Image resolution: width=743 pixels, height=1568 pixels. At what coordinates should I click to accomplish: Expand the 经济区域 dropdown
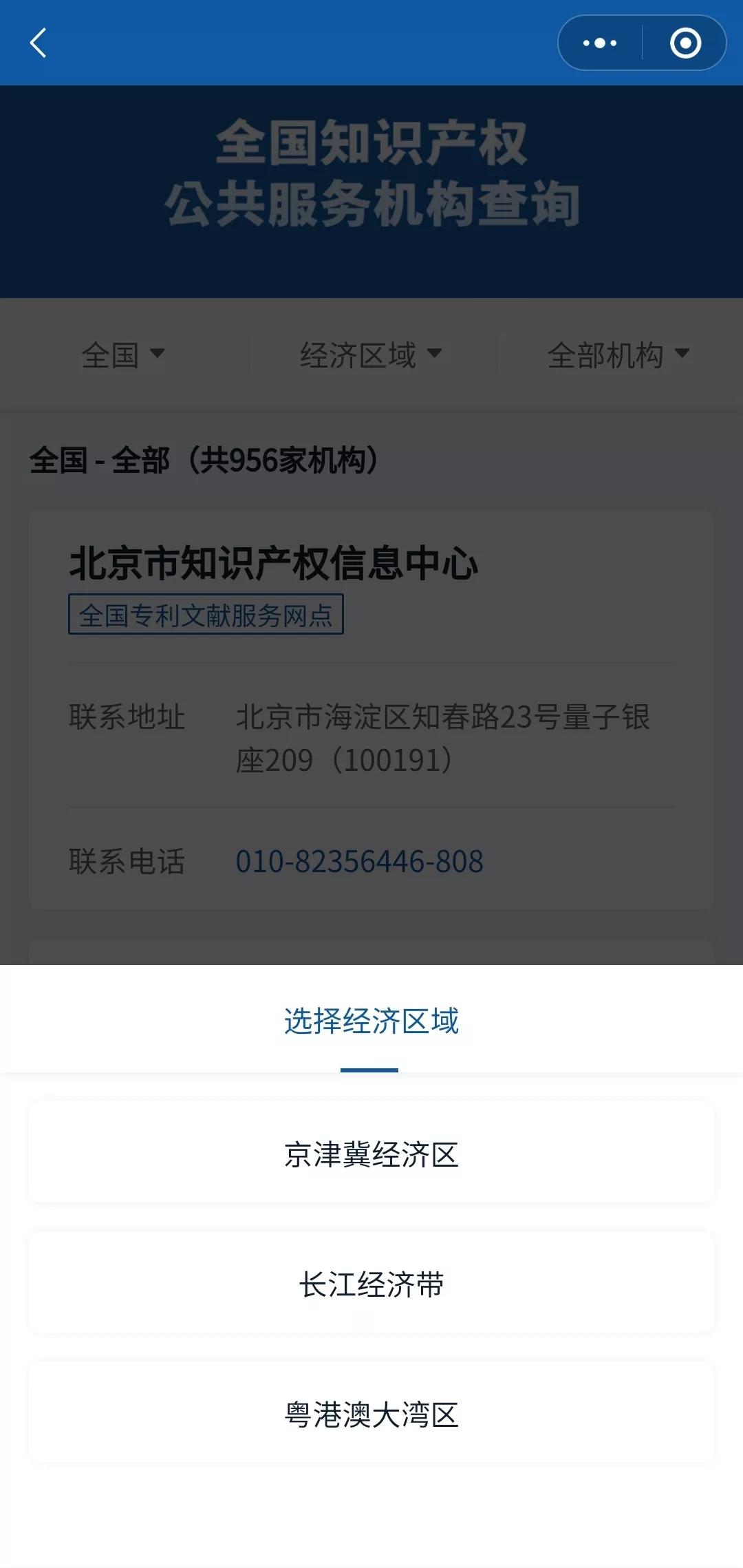click(371, 353)
